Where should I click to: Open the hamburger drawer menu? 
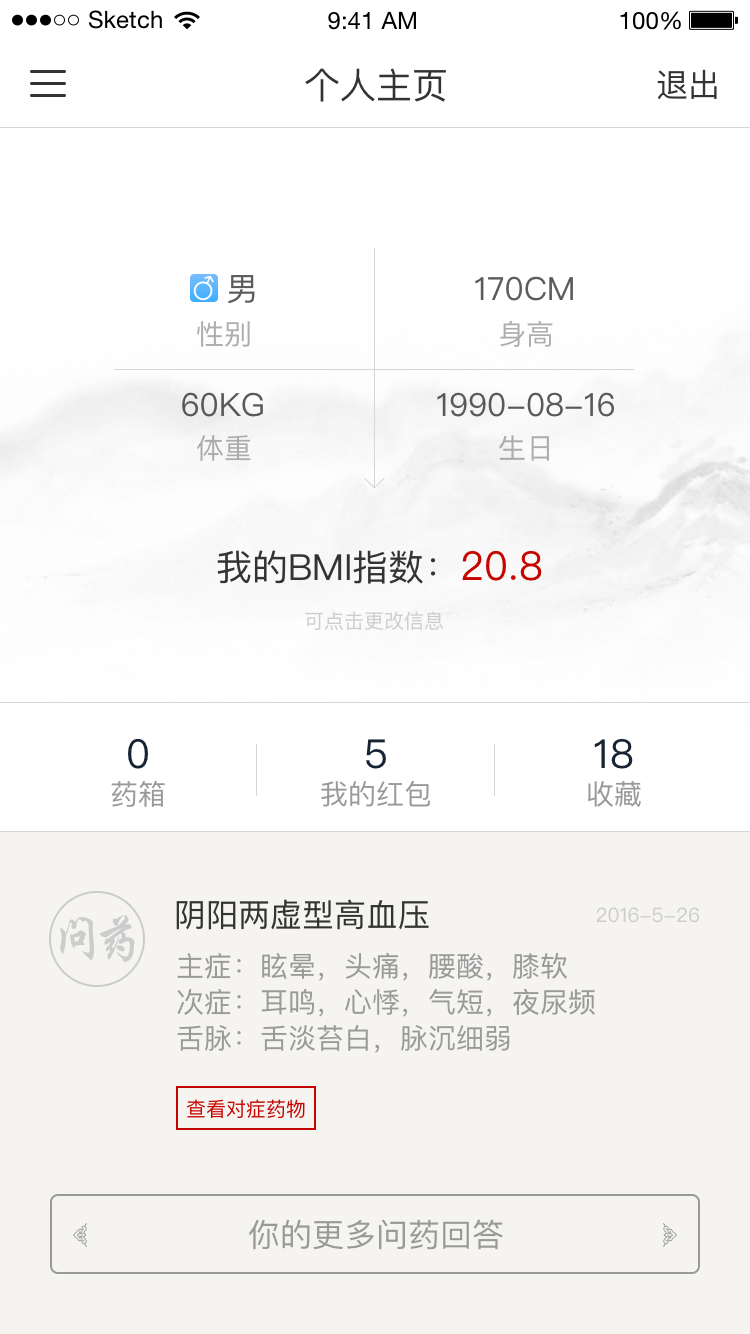coord(48,84)
